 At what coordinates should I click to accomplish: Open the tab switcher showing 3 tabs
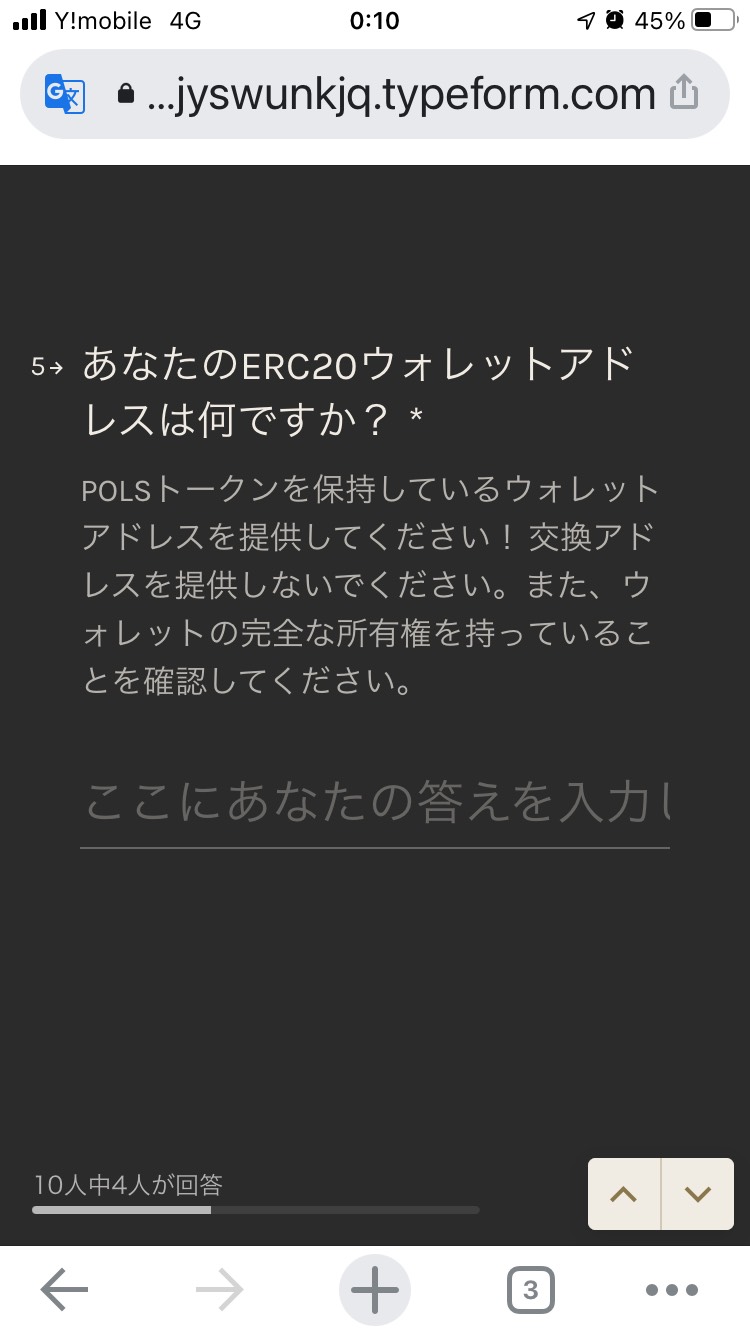(530, 1290)
